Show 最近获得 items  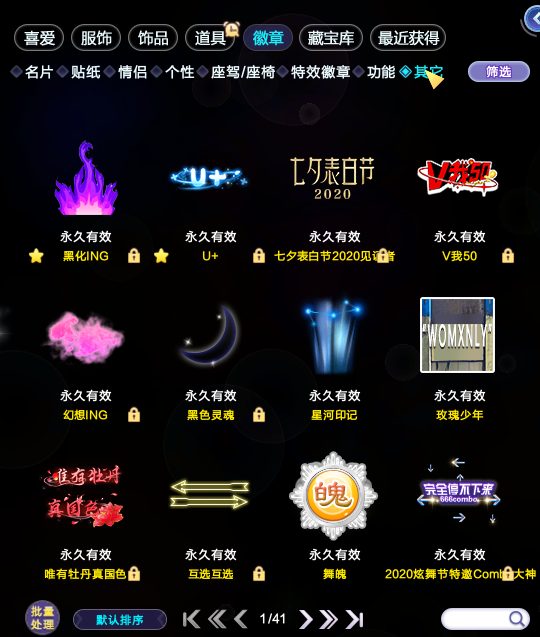(x=408, y=38)
